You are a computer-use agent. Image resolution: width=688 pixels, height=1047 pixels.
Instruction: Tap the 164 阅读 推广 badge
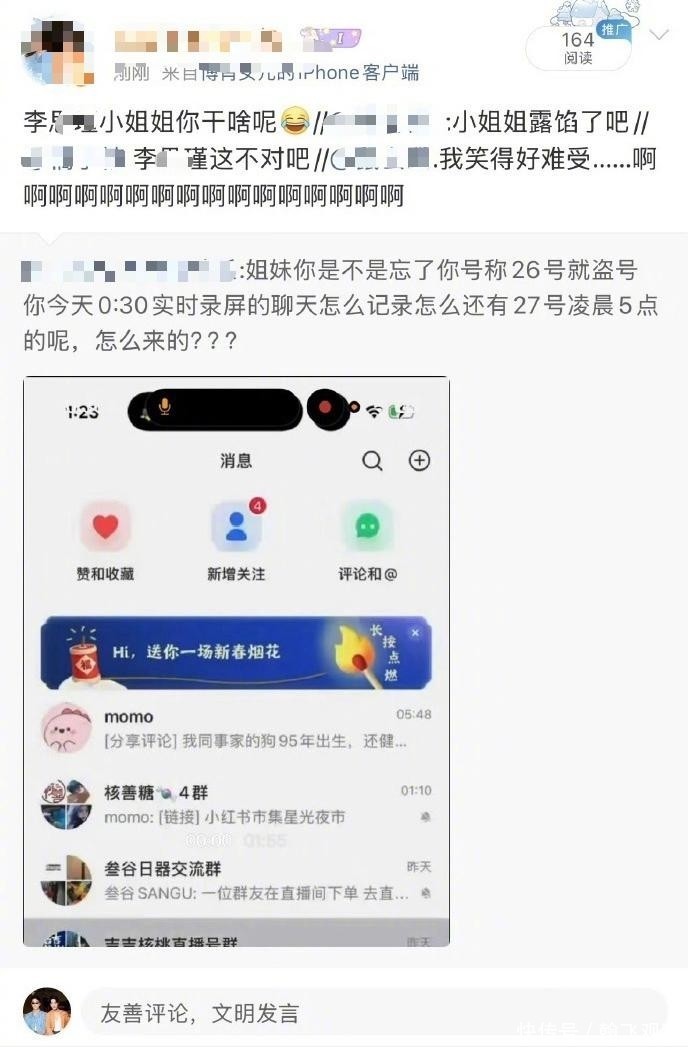579,47
